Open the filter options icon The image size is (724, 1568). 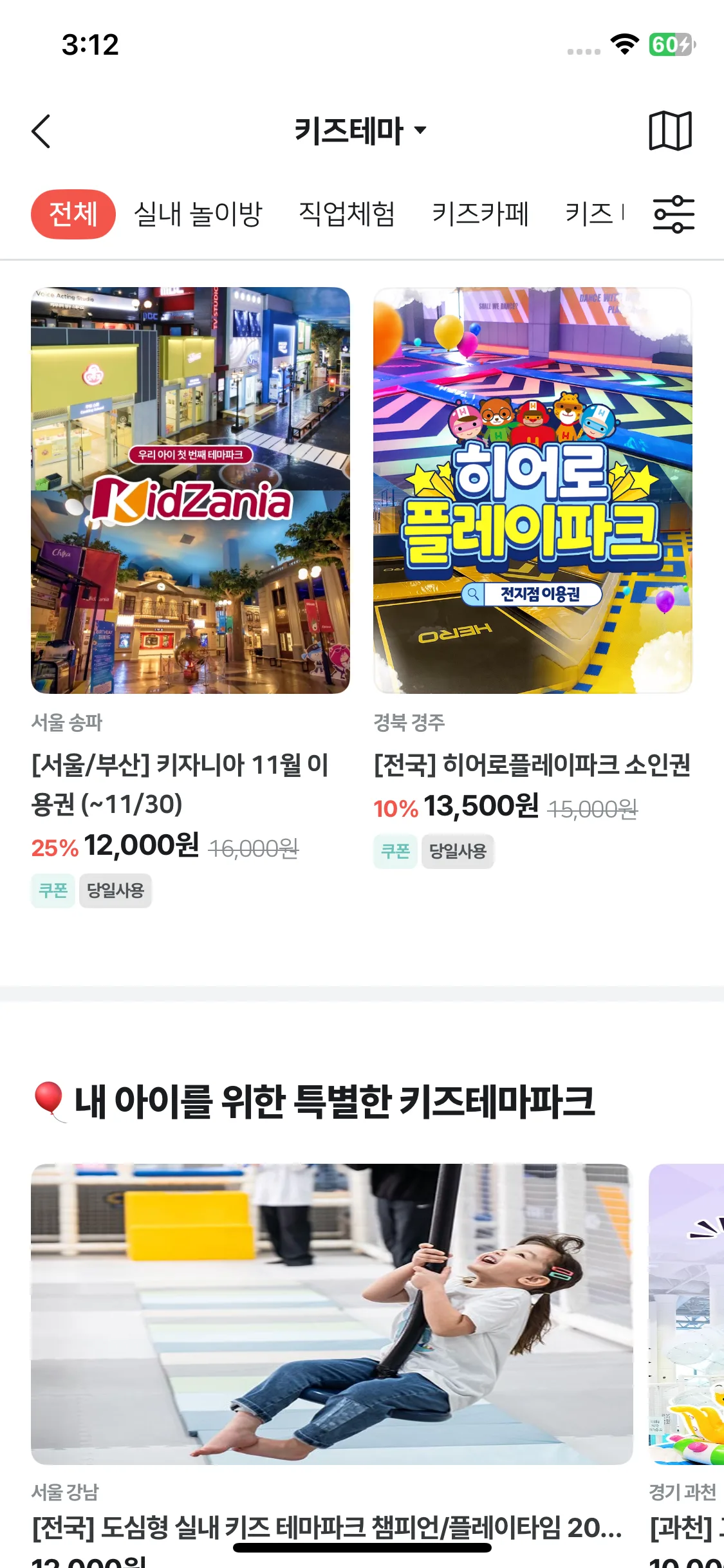[x=673, y=214]
